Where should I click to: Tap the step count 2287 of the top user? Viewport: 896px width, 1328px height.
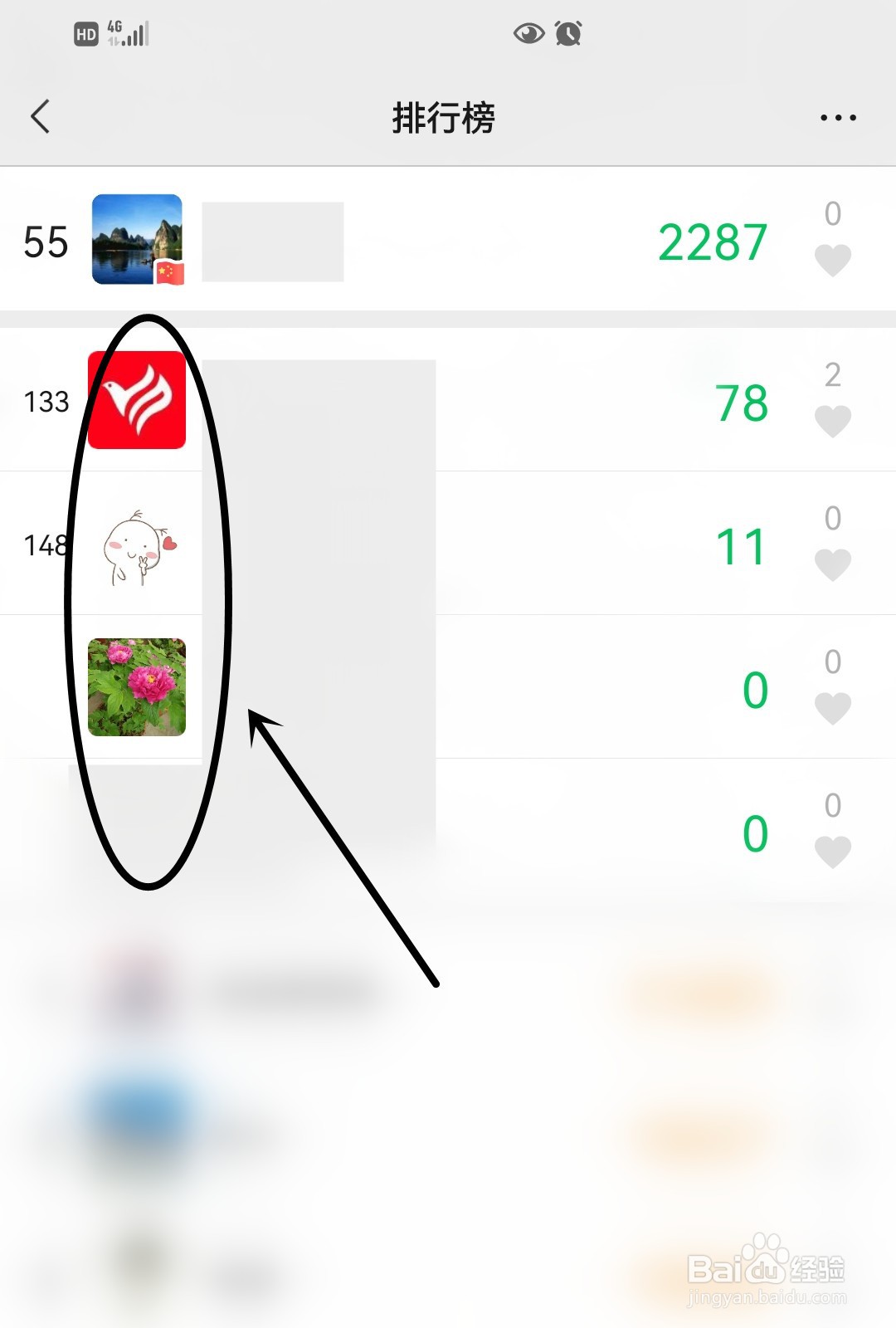pyautogui.click(x=712, y=241)
